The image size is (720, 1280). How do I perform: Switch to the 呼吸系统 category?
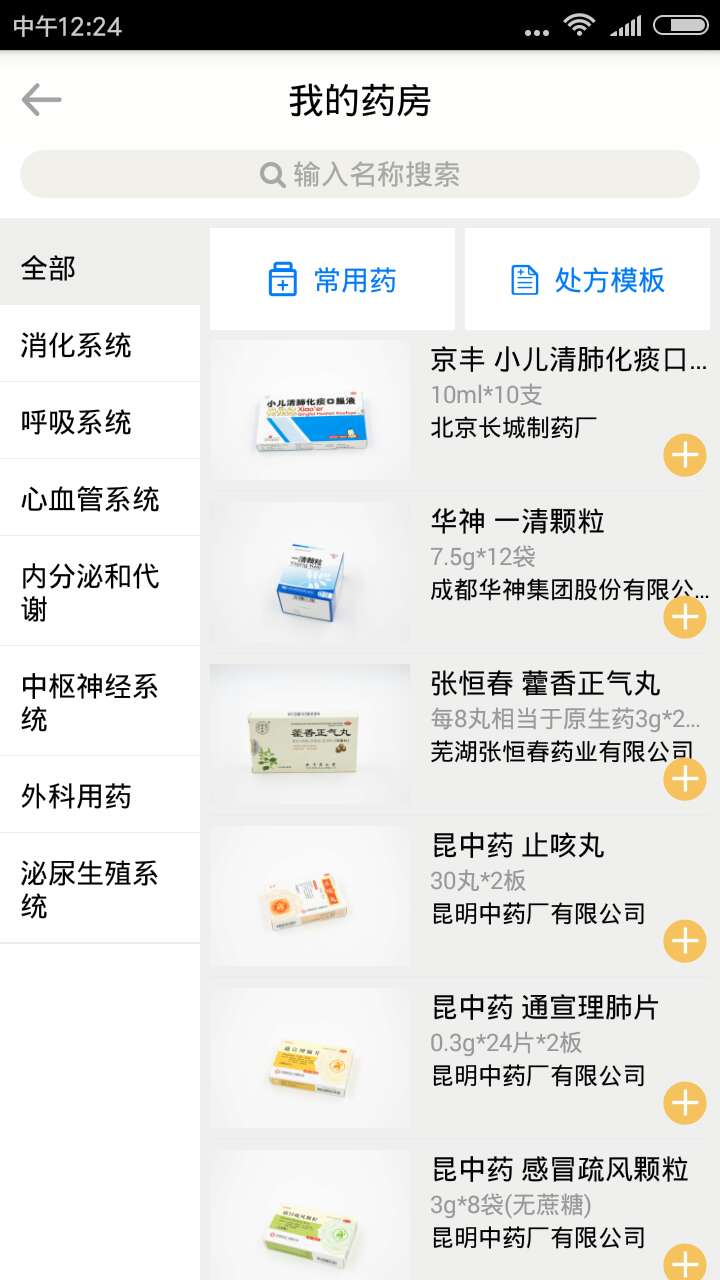100,422
